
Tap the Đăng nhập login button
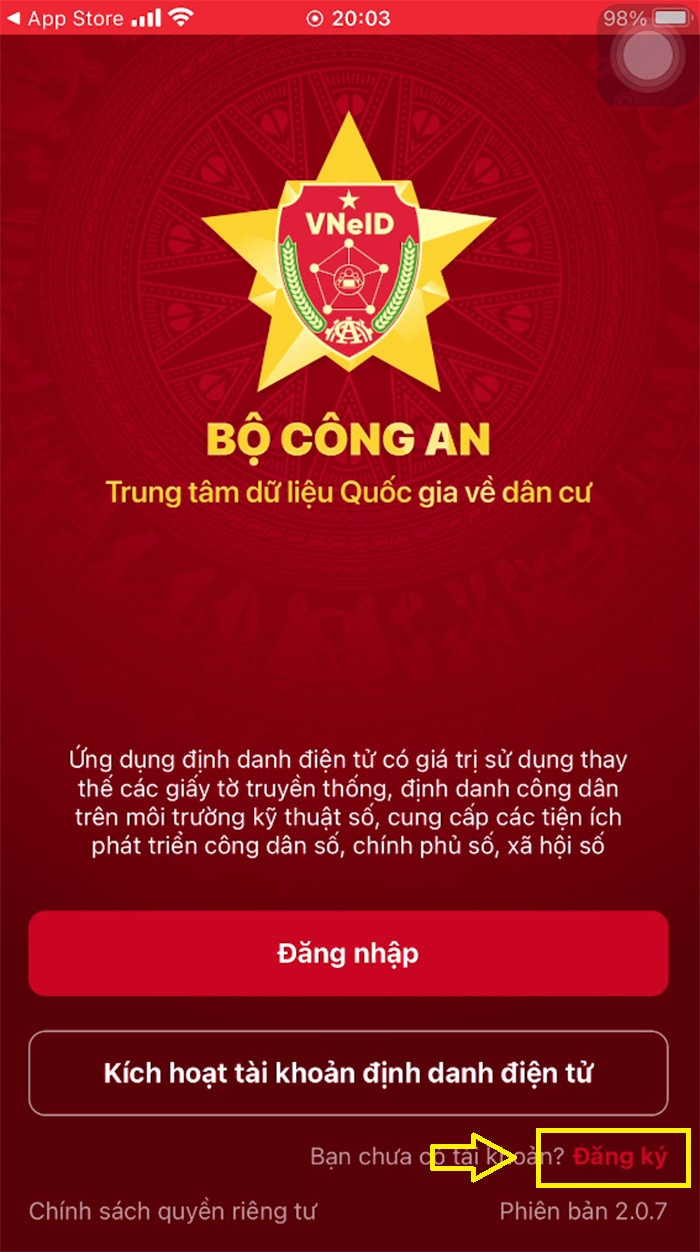click(x=348, y=953)
